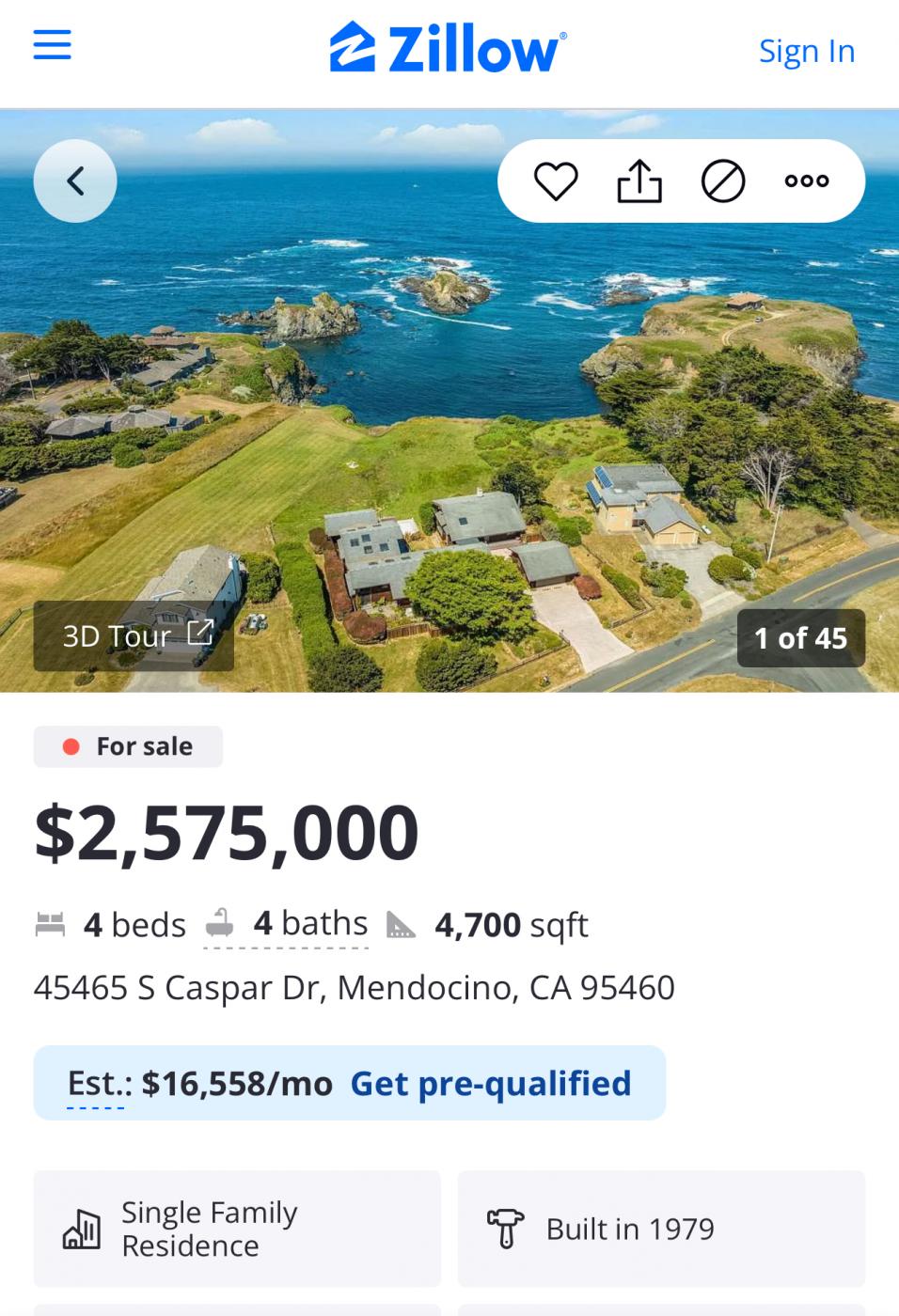This screenshot has height=1316, width=899.
Task: Launch the 3D Tour
Action: point(134,636)
